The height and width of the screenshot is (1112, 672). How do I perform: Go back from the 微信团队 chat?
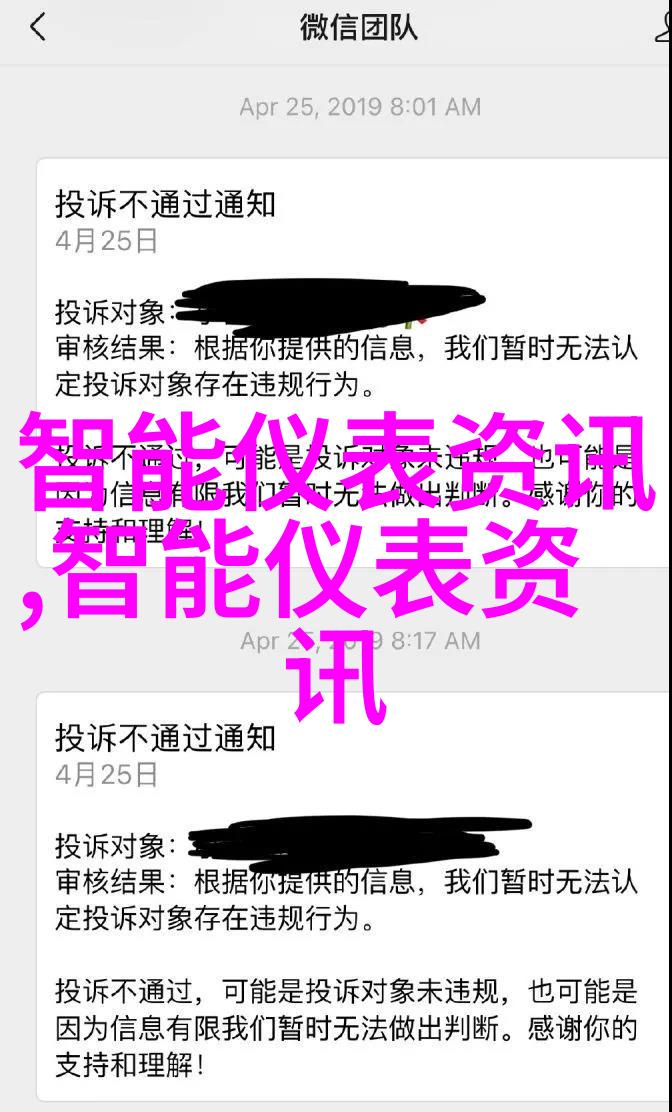tap(37, 27)
